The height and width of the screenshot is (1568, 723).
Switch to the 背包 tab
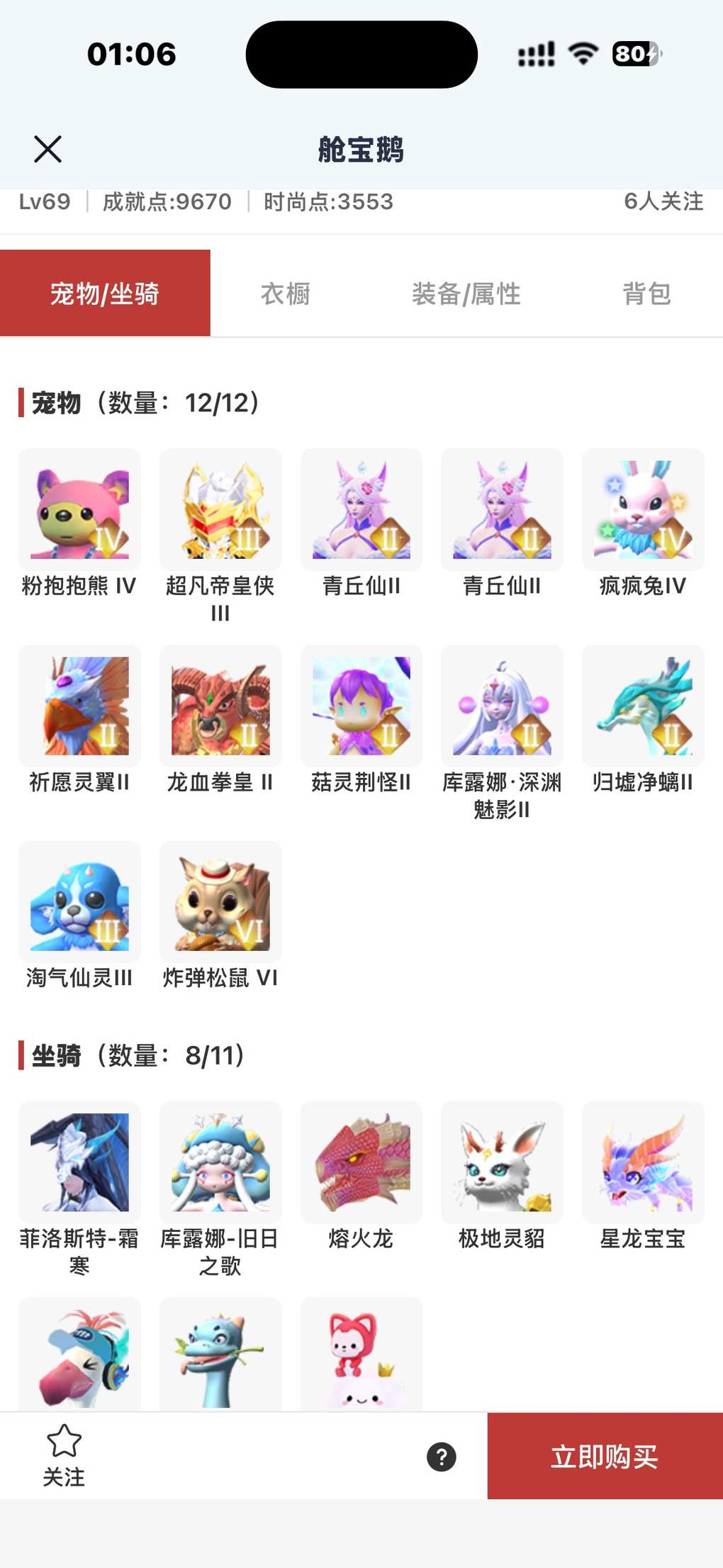point(646,294)
